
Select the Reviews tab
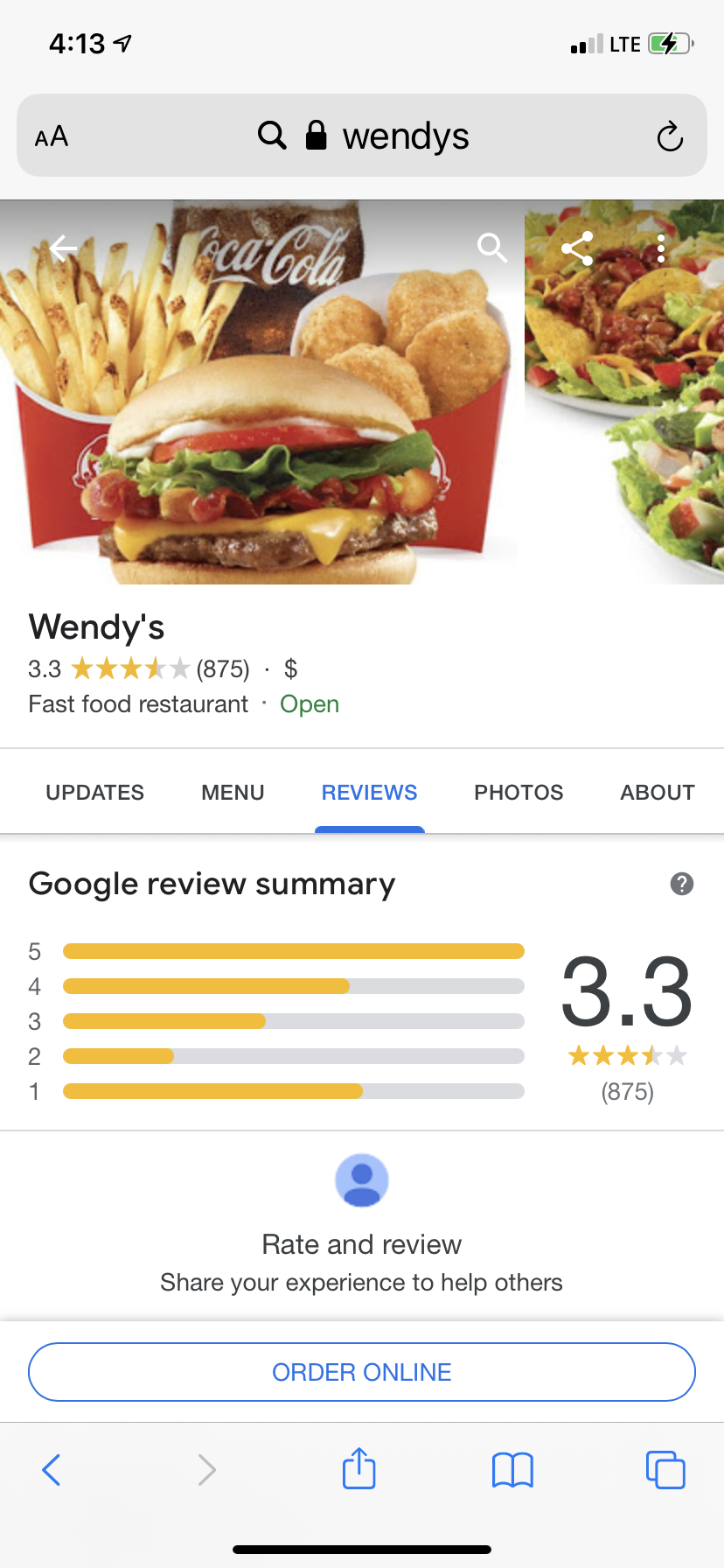click(369, 793)
